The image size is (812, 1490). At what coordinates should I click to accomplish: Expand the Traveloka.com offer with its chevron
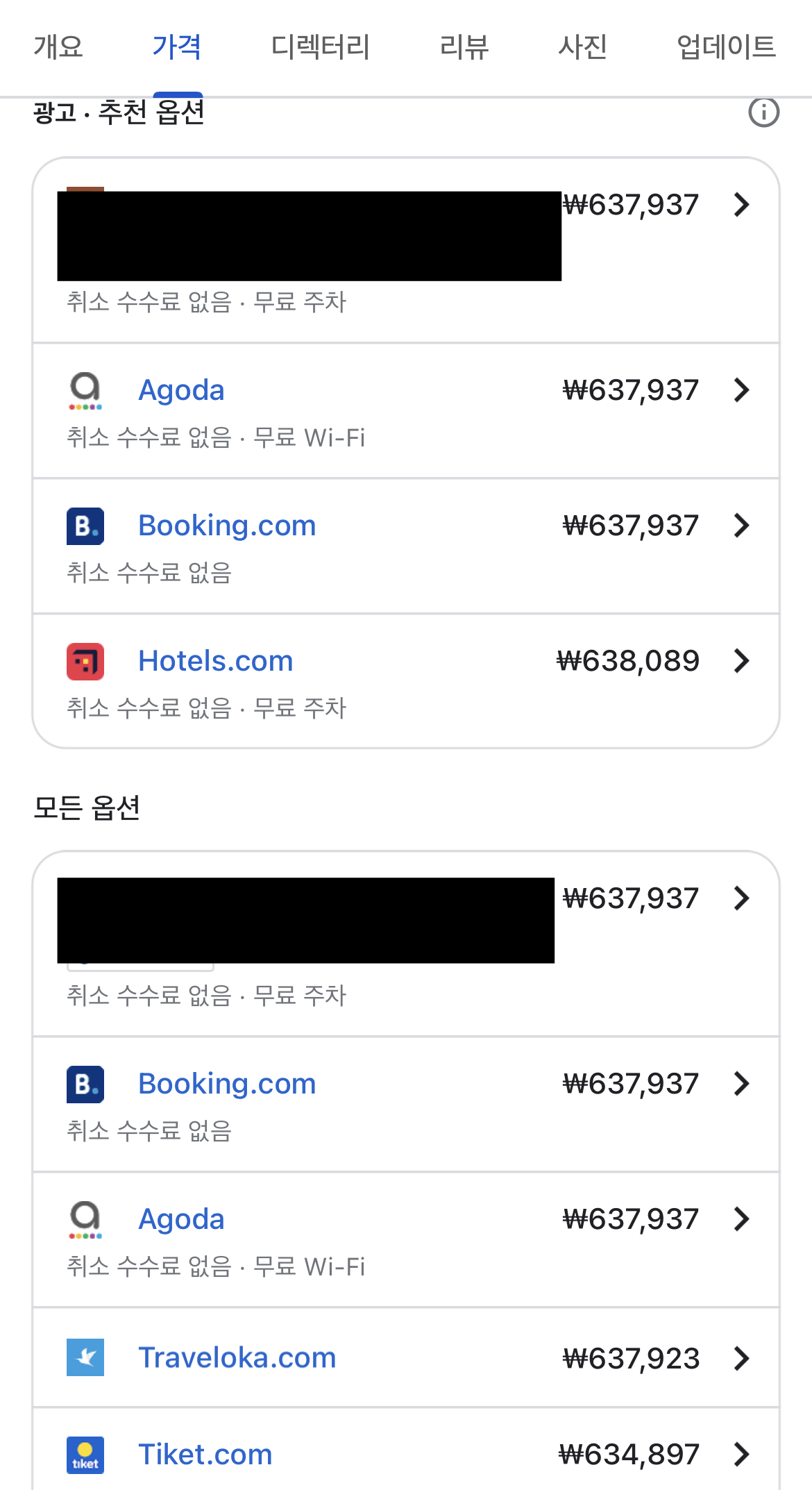pos(742,1357)
